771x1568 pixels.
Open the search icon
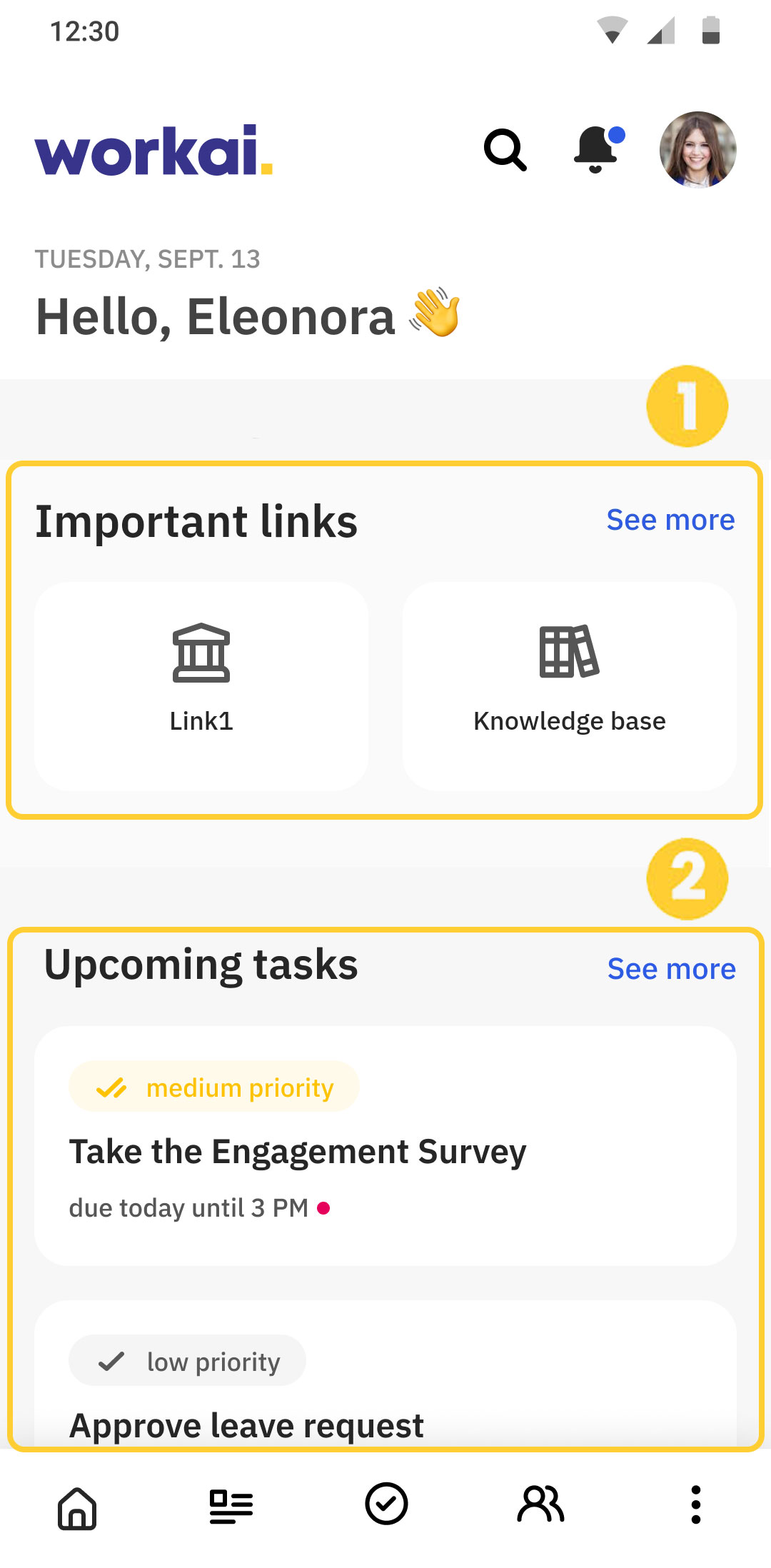pyautogui.click(x=505, y=150)
